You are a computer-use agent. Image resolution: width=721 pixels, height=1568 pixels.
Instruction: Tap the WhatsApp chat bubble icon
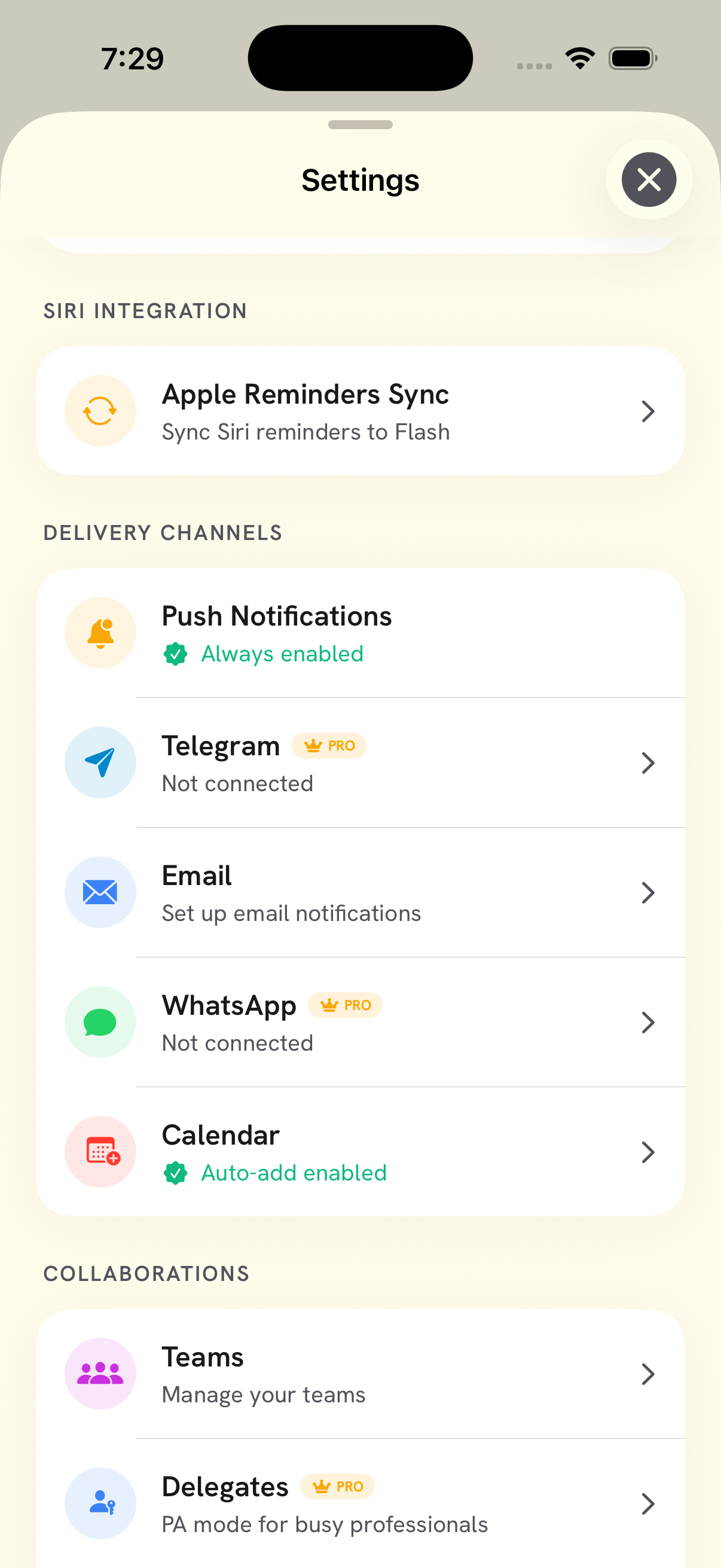tap(100, 1022)
